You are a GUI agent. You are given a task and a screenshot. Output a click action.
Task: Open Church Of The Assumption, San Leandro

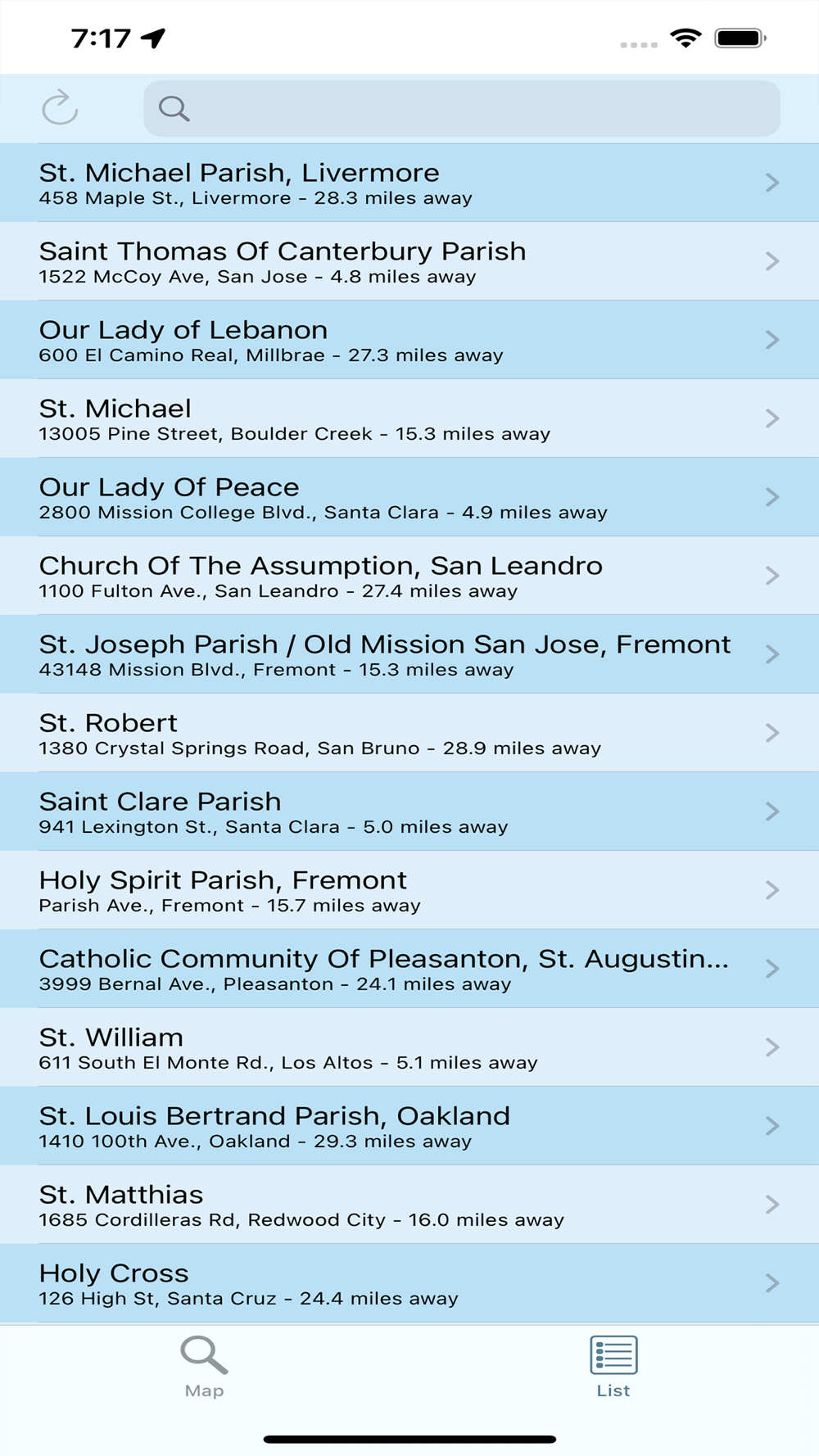(x=409, y=576)
